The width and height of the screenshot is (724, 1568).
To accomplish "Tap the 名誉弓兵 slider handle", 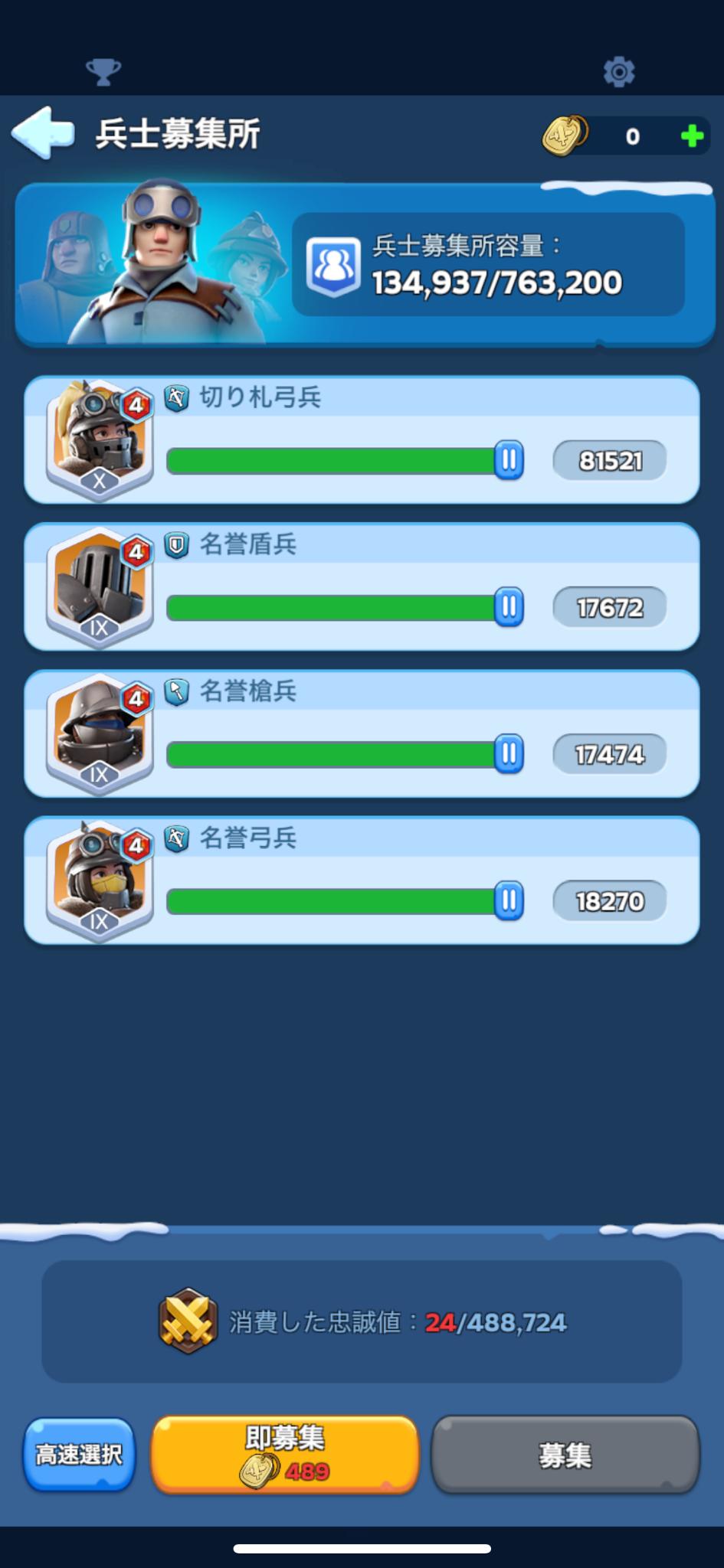I will [x=509, y=901].
